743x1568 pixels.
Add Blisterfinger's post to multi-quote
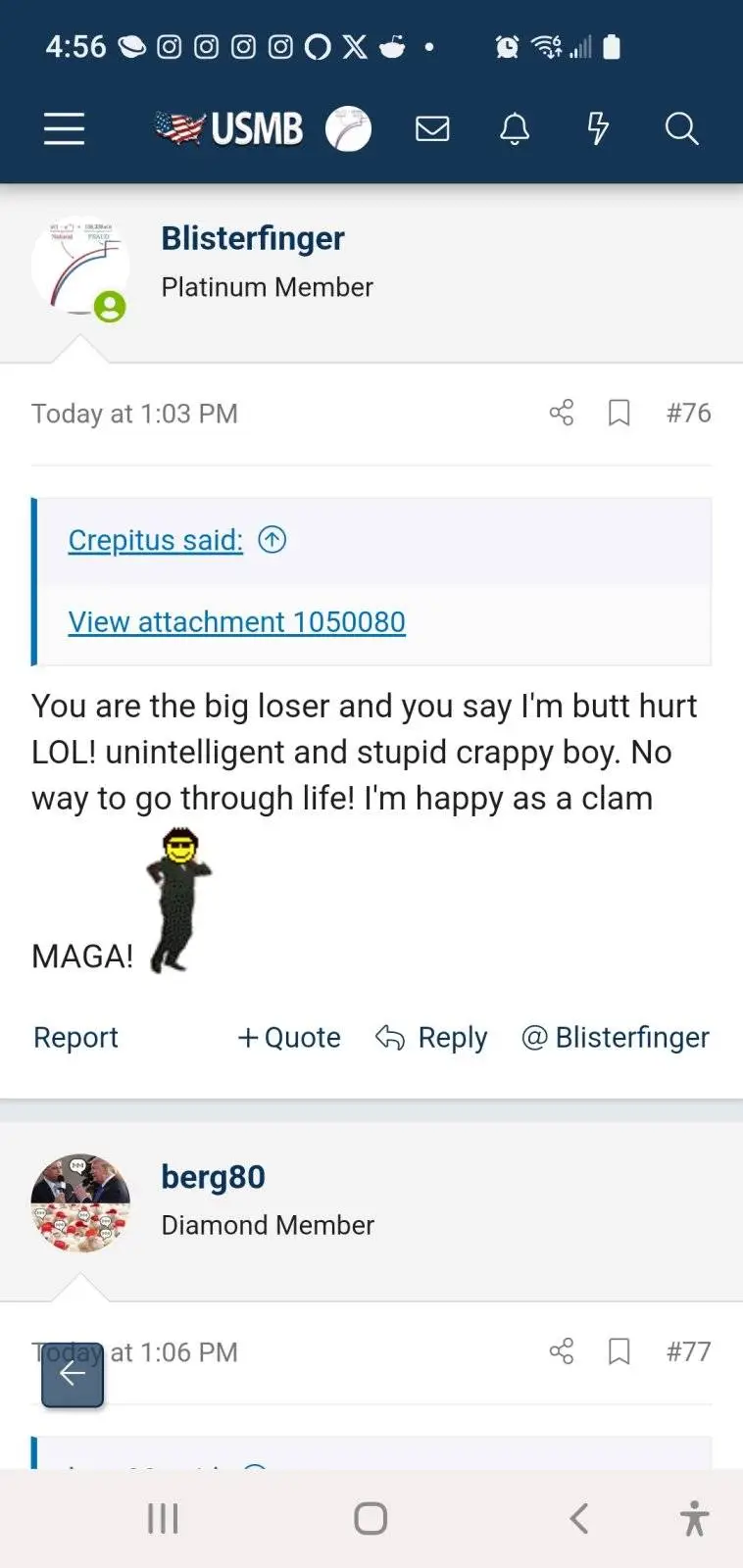coord(289,1037)
